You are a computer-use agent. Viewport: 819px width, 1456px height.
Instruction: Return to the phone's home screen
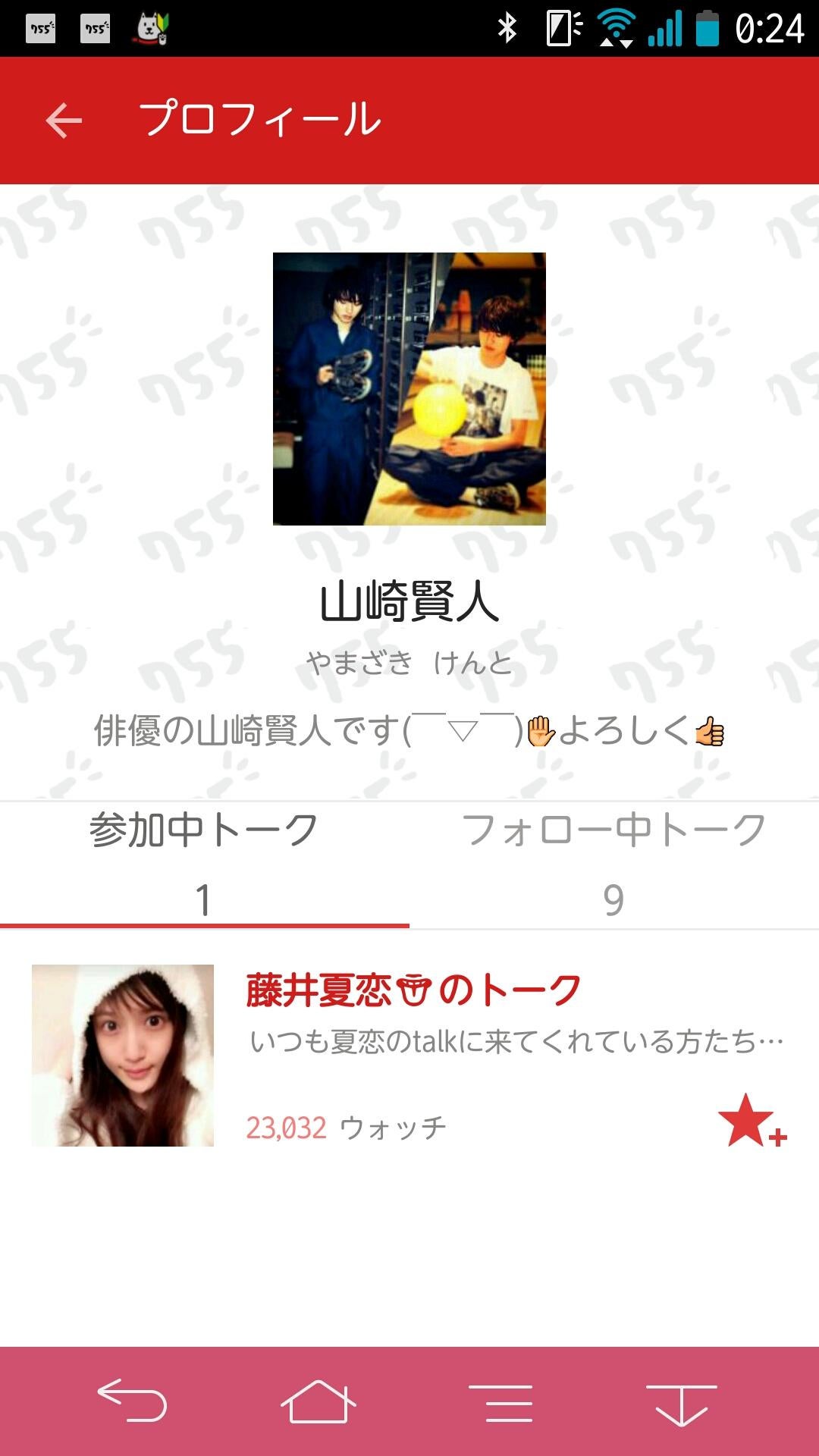(318, 1401)
